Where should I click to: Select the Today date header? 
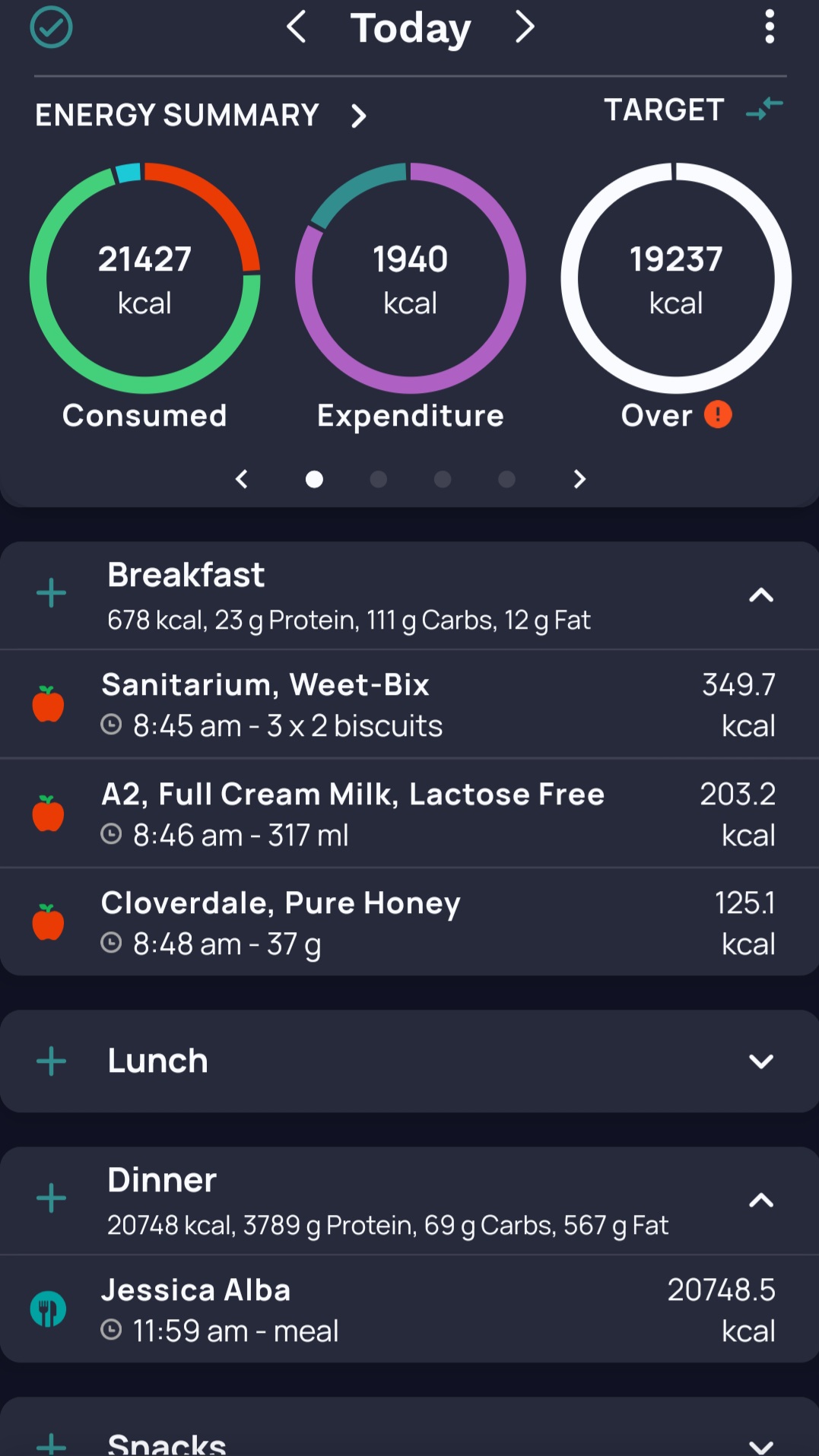pos(411,28)
